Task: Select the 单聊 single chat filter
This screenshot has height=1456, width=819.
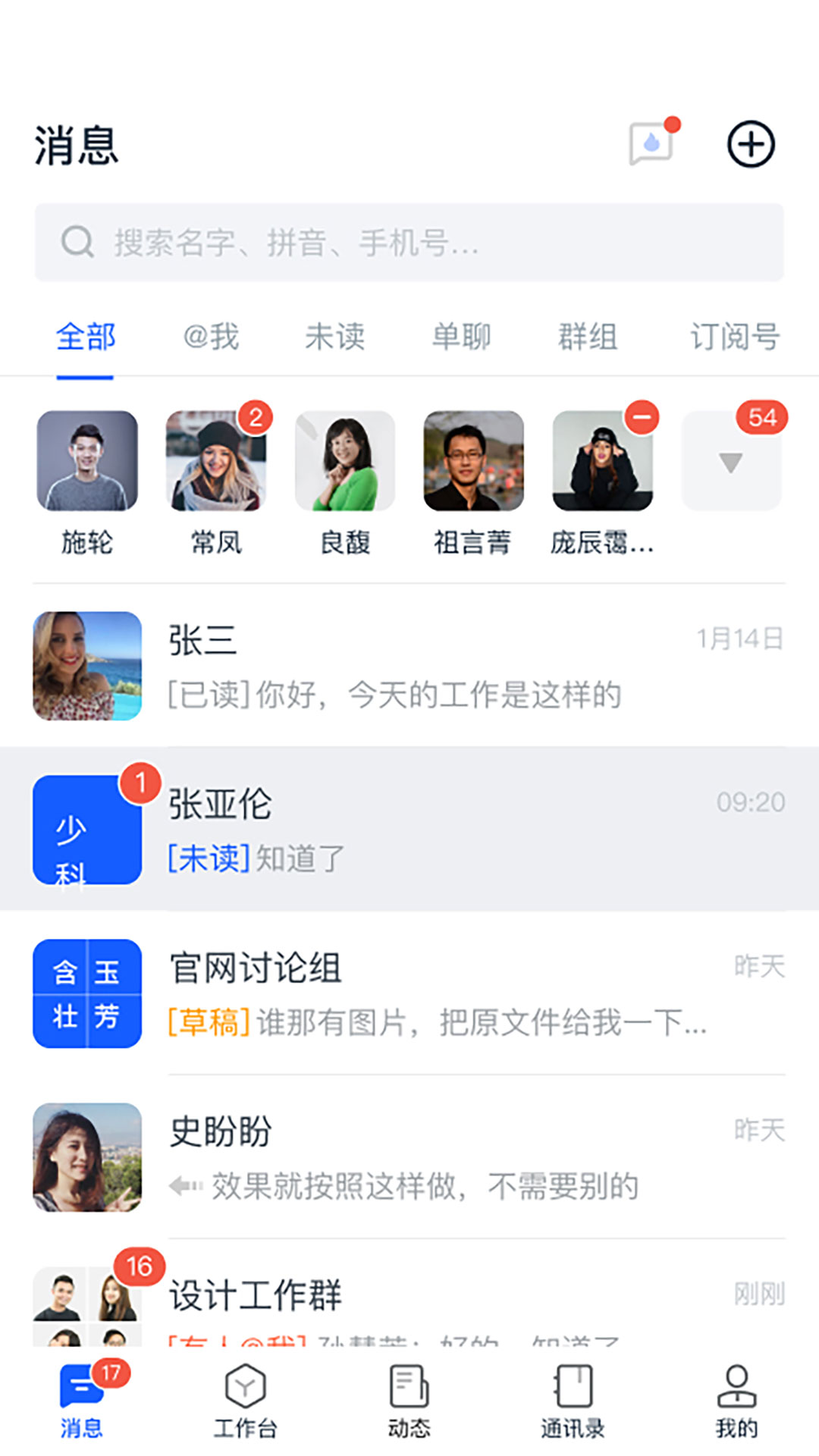Action: coord(461,337)
